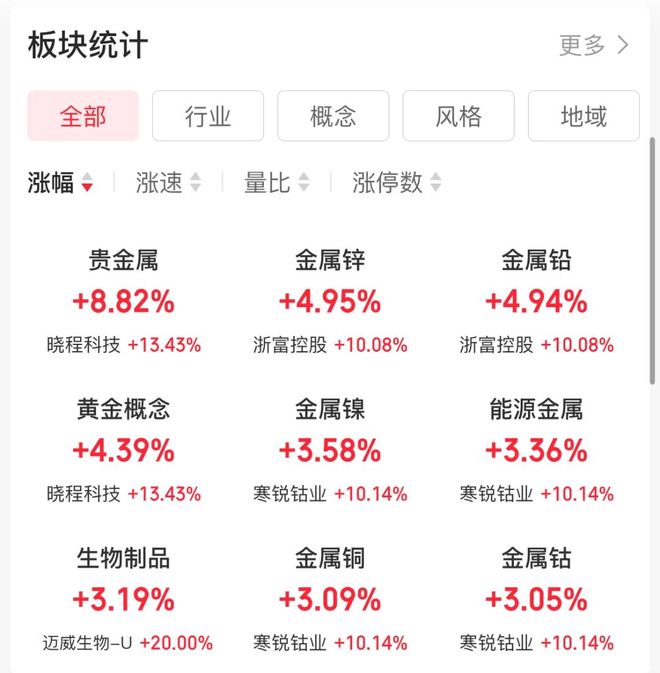Image resolution: width=660 pixels, height=673 pixels.
Task: Sort sectors by 涨幅
Action: [60, 183]
